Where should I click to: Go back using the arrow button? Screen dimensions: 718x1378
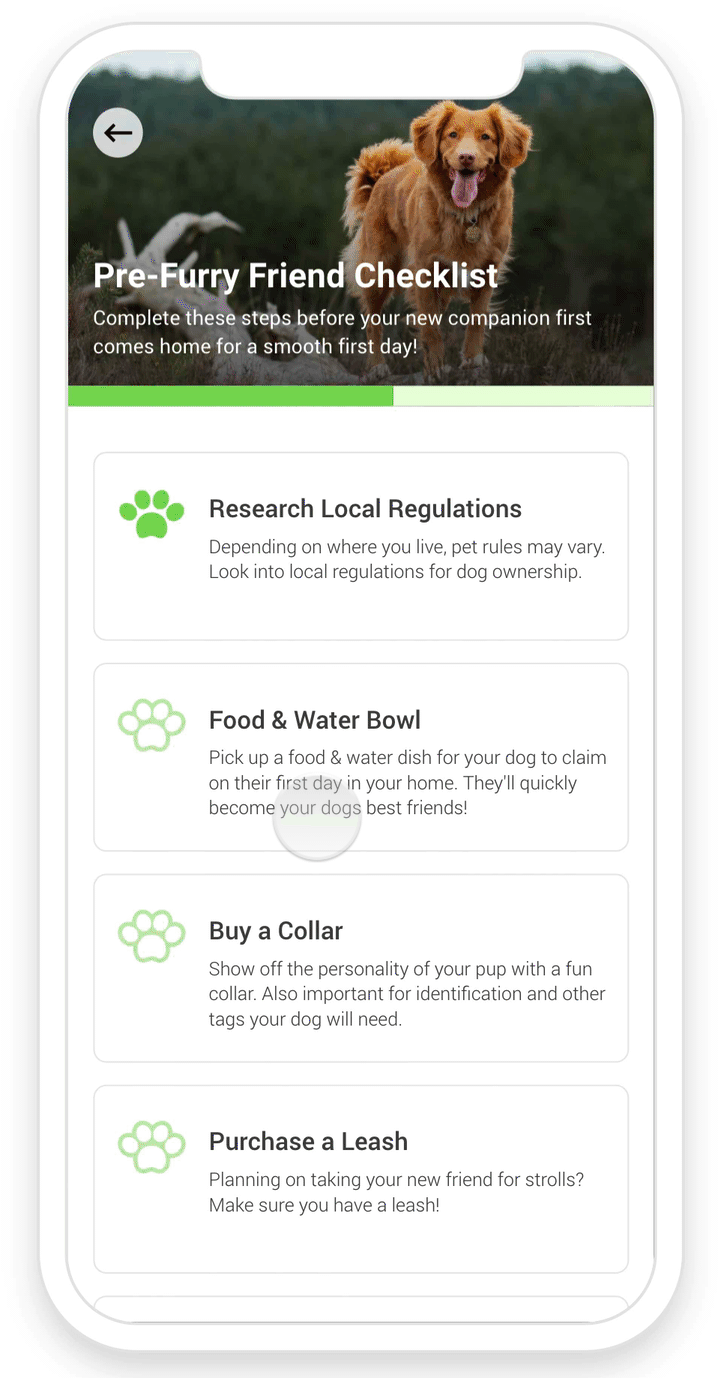118,133
